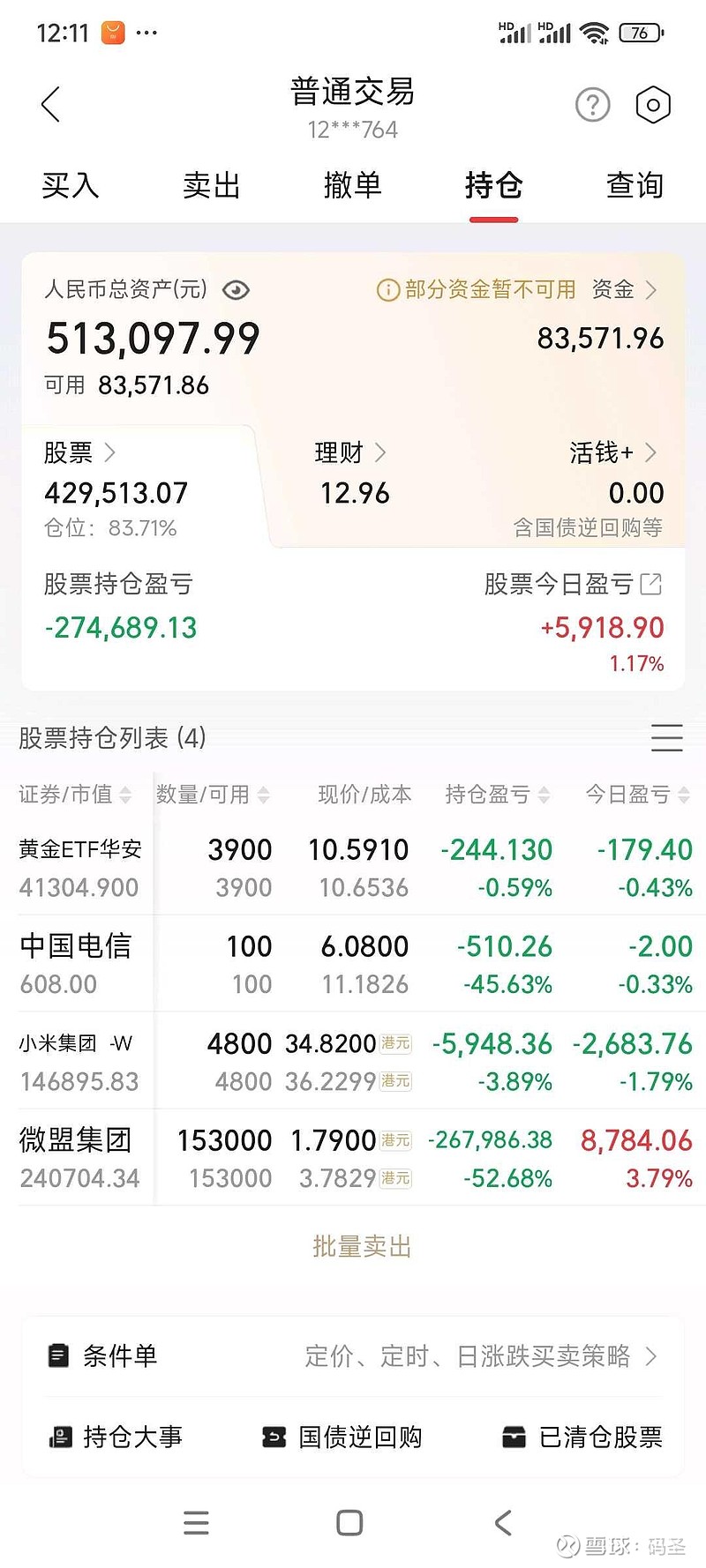Open 持仓大事 via its icon

[59, 1437]
